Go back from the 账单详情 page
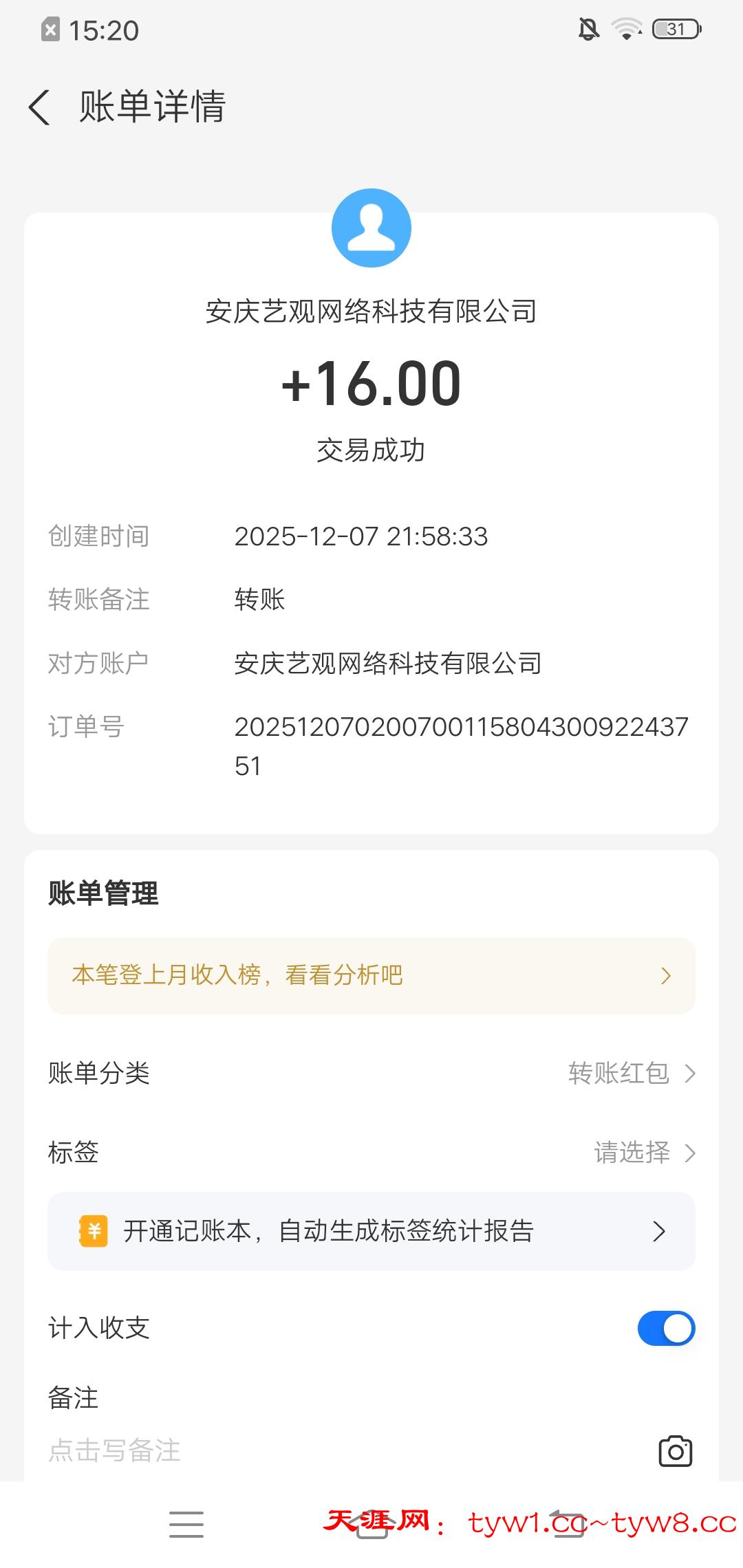 click(40, 108)
